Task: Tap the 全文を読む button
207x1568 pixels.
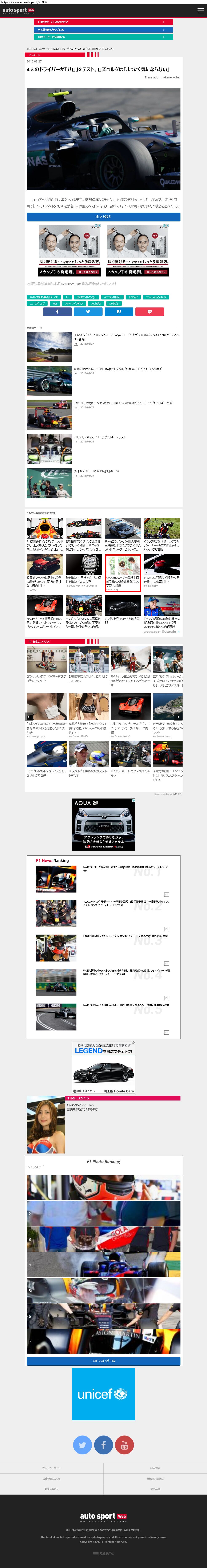Action: 104,217
